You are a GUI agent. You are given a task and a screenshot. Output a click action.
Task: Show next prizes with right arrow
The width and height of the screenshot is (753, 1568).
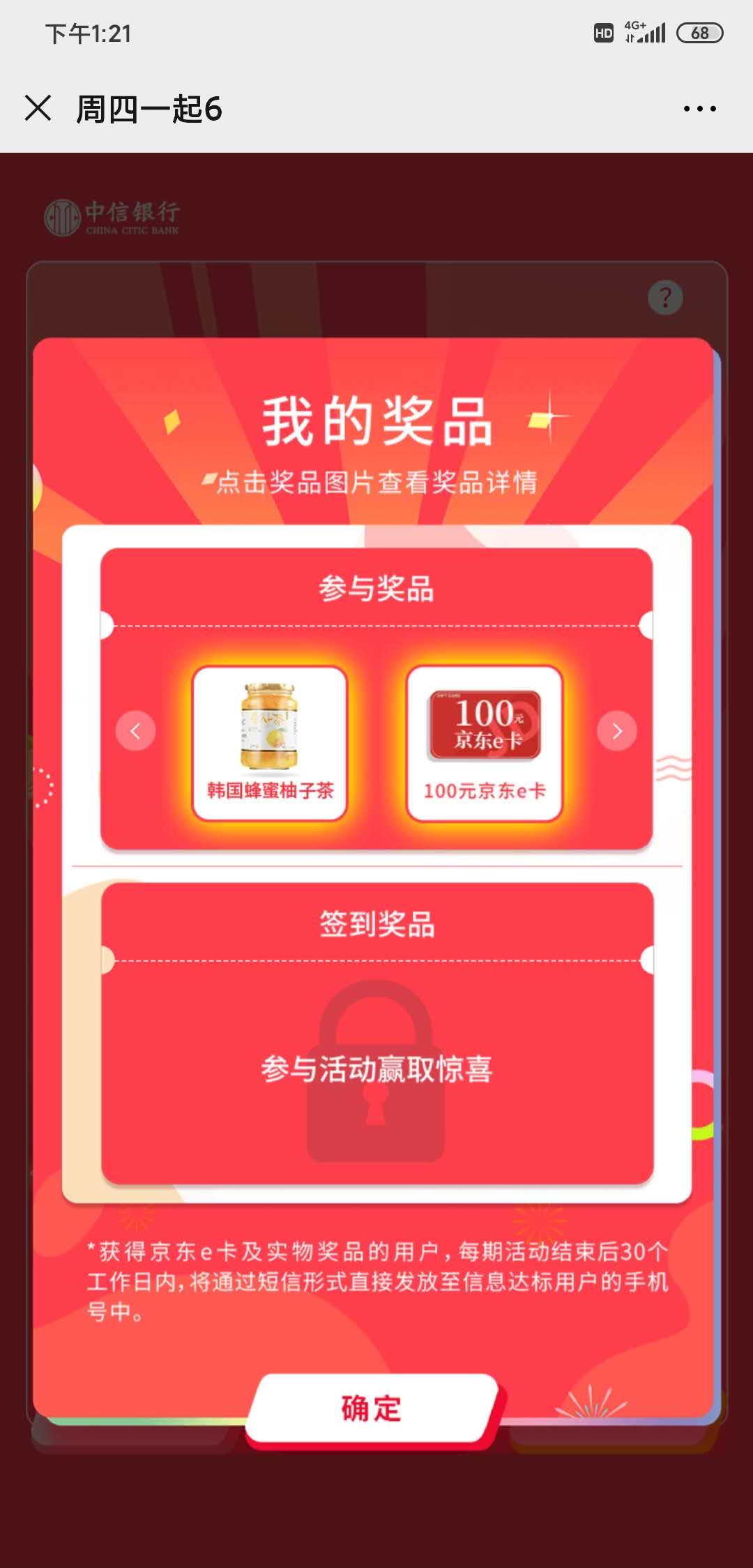coord(617,731)
